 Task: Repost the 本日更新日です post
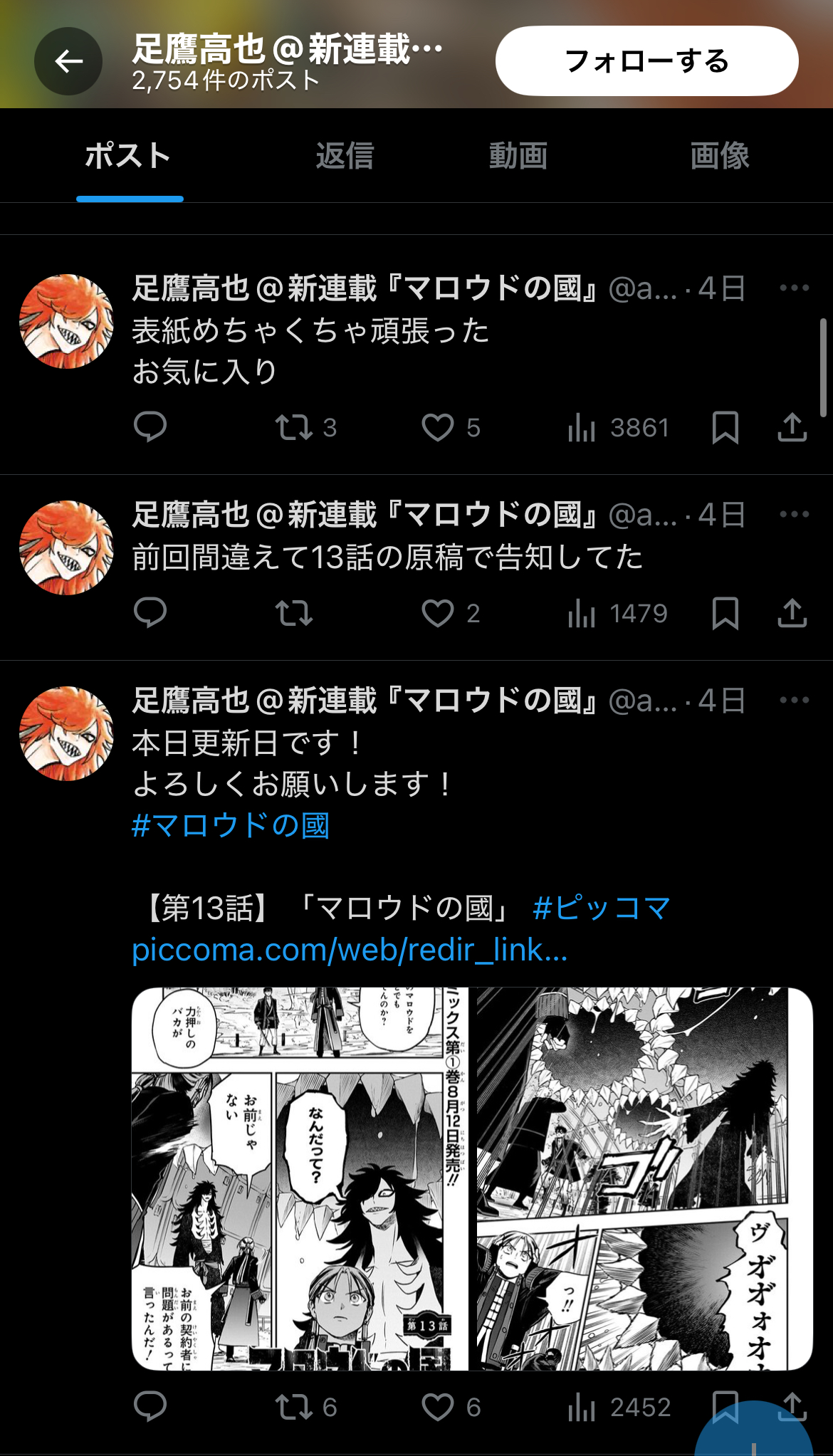(294, 1407)
